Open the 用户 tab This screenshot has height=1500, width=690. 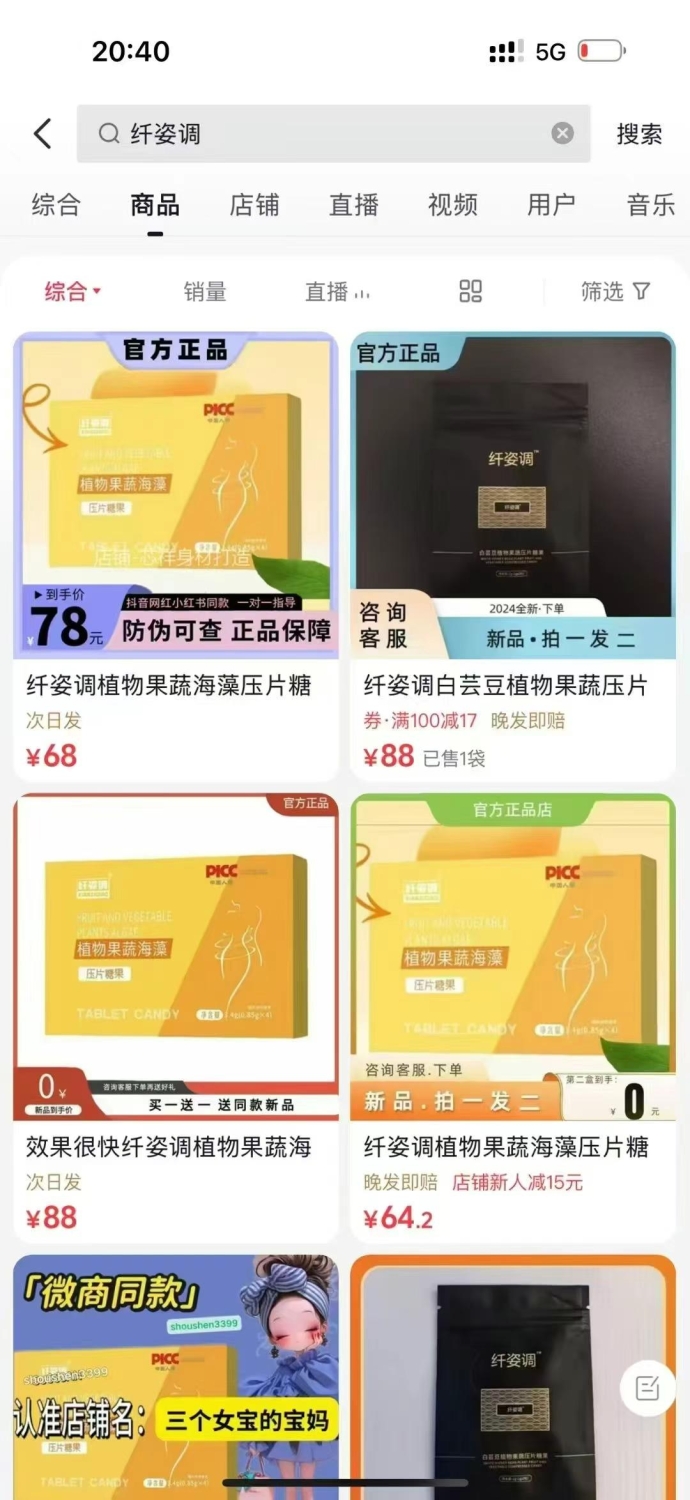point(552,205)
